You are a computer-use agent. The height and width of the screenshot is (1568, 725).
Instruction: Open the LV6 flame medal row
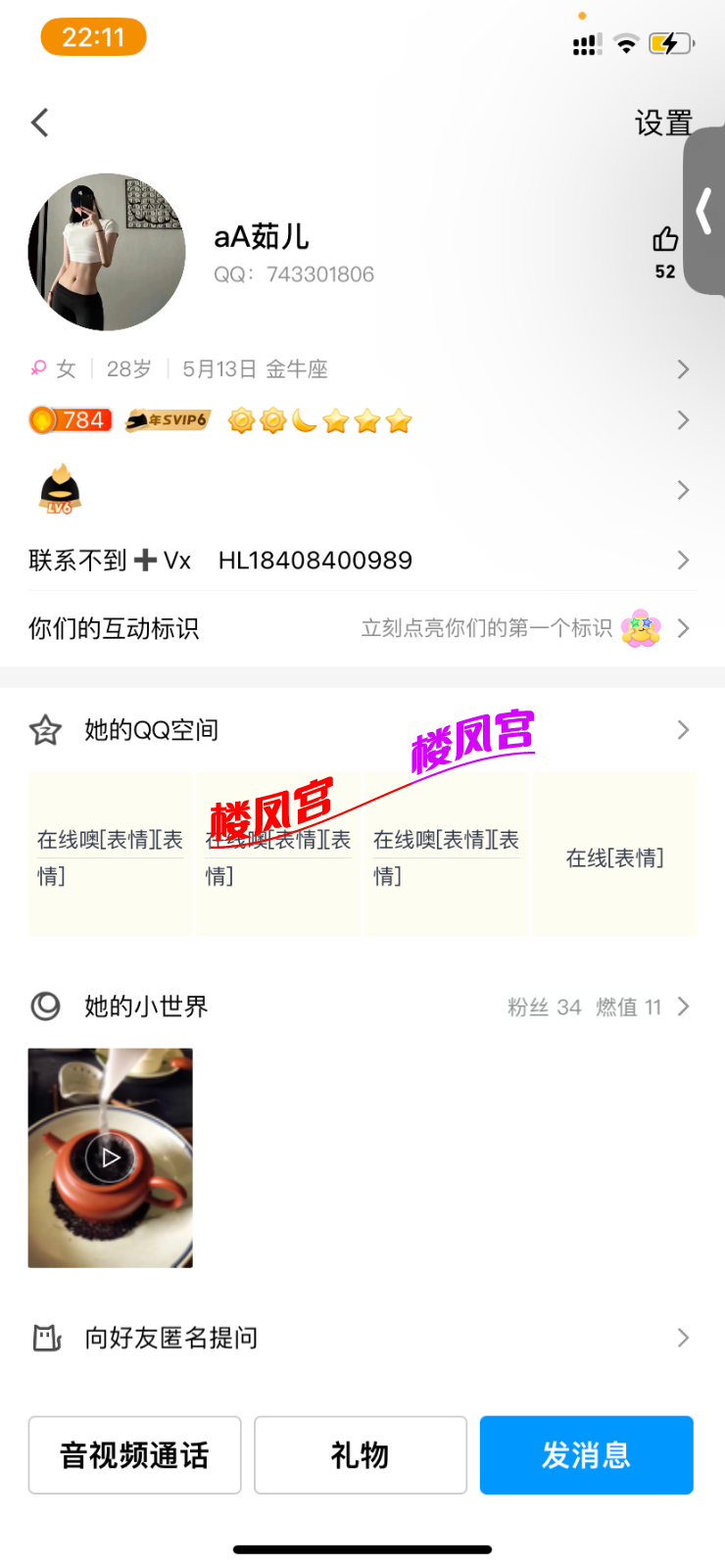click(362, 490)
